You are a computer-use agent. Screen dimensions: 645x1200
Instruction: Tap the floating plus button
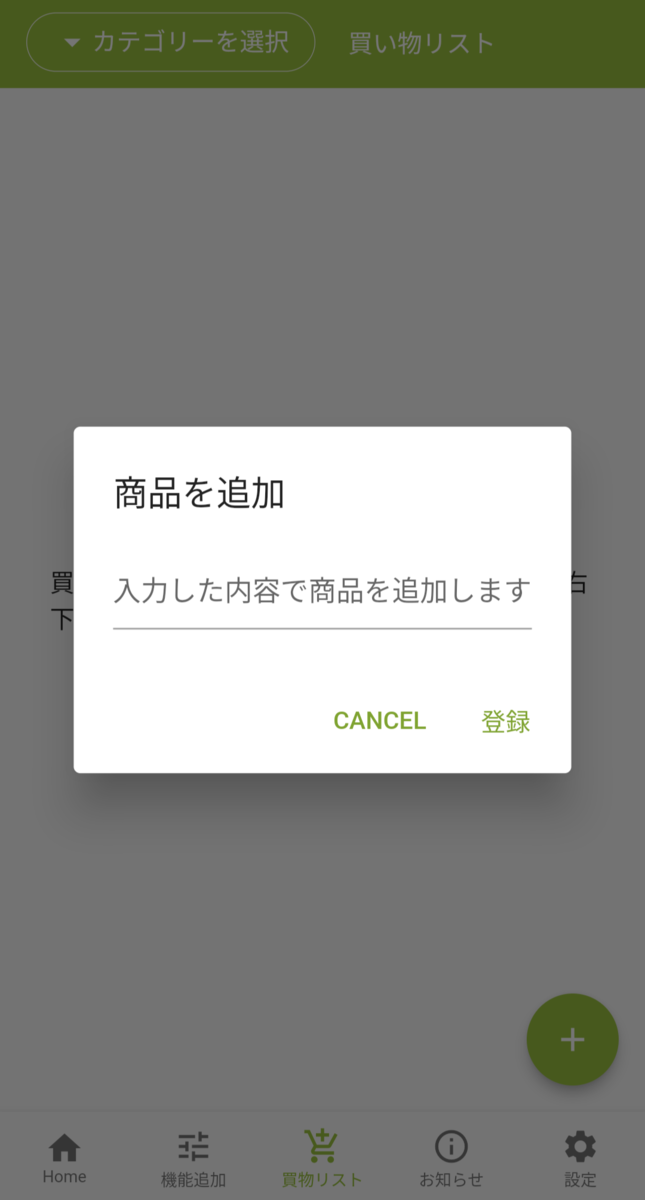(x=572, y=1040)
